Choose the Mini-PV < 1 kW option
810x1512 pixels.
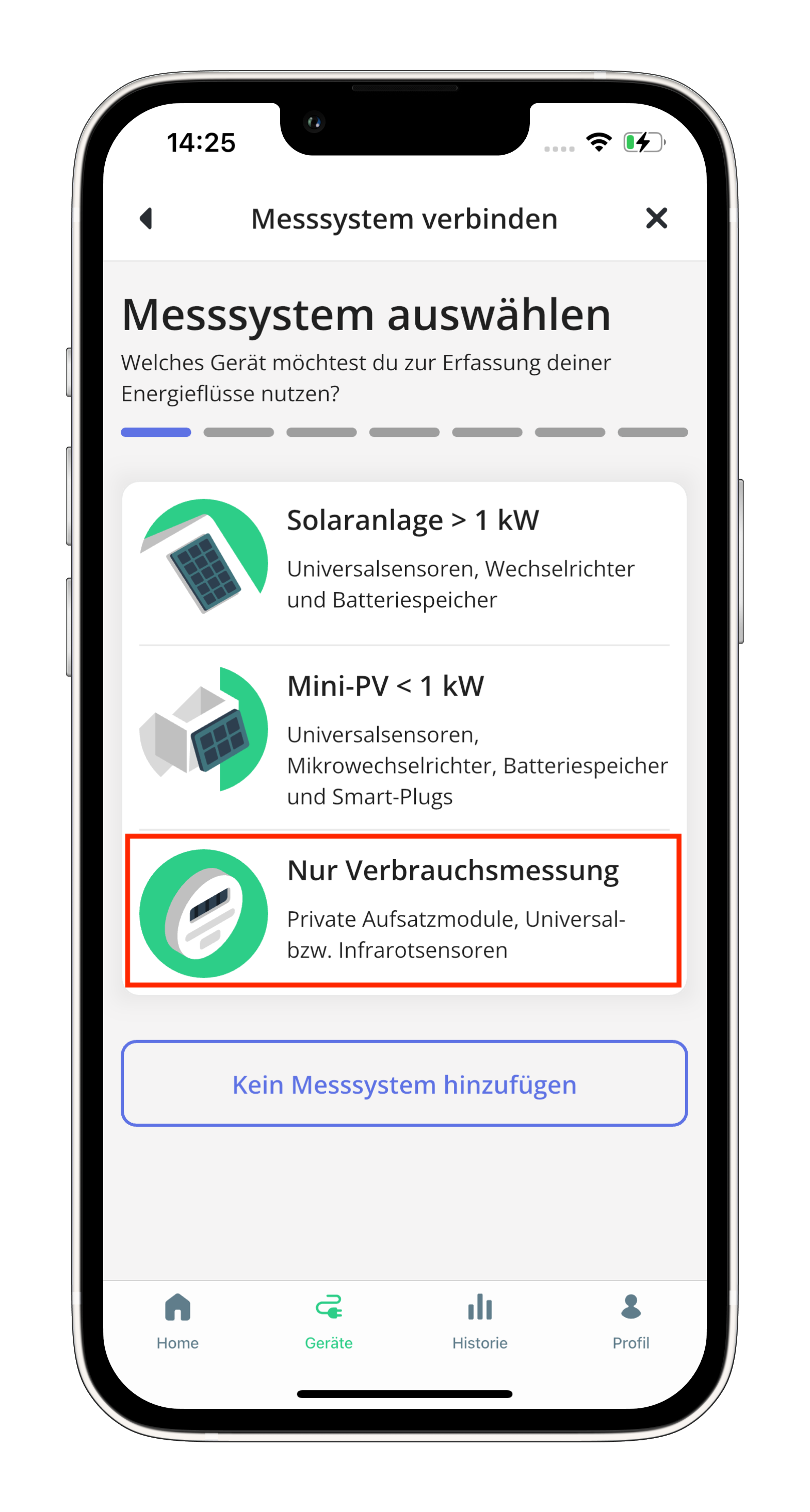point(404,736)
